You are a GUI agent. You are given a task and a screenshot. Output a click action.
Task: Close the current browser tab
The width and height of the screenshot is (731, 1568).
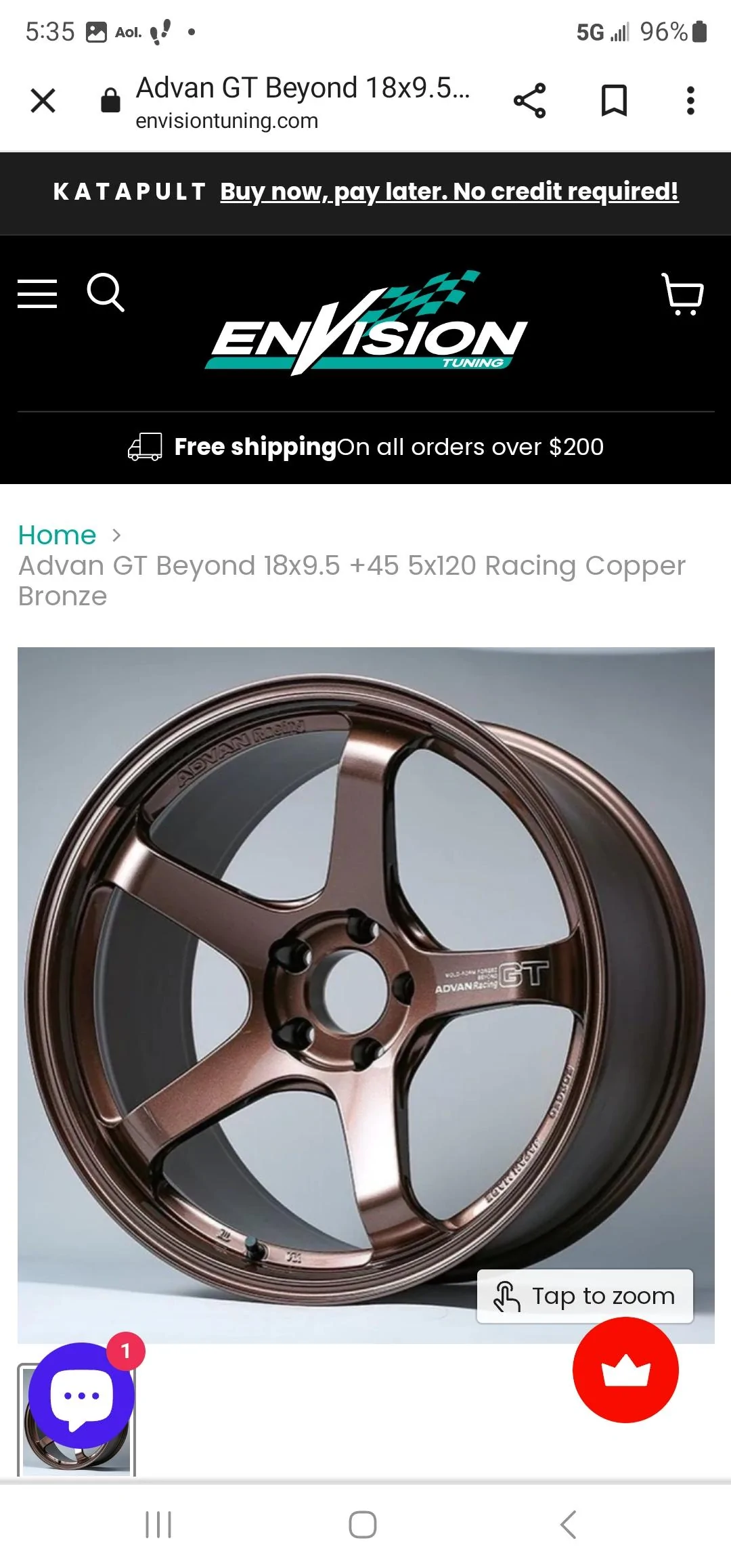[43, 100]
